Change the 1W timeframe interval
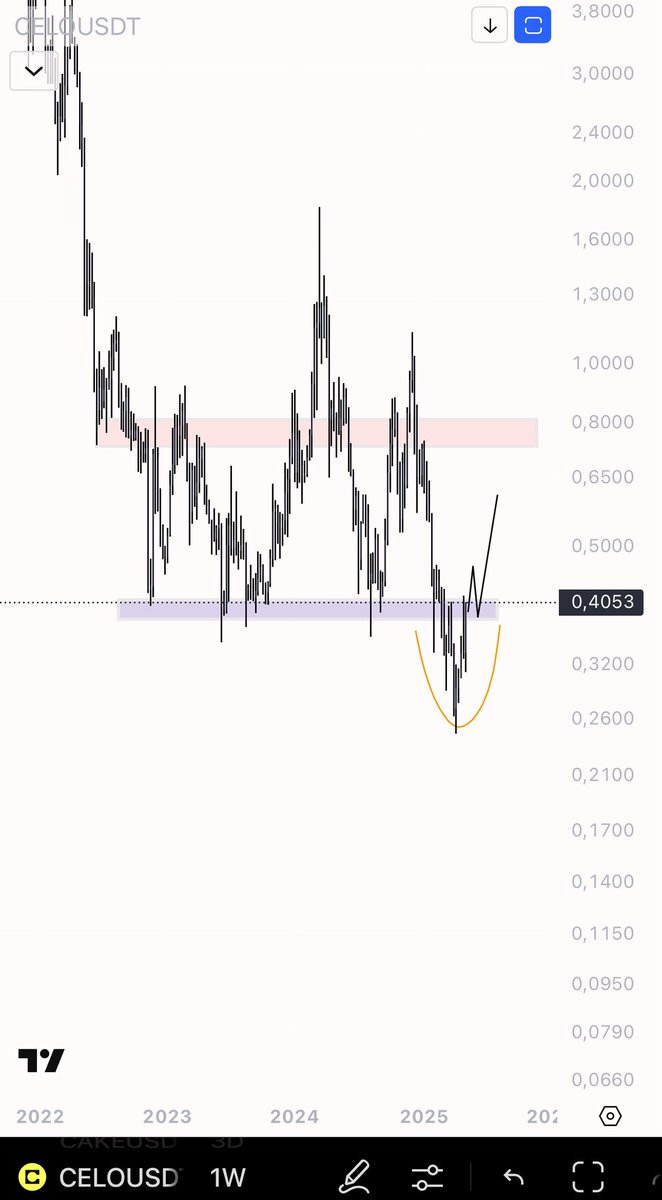Viewport: 662px width, 1200px height. [228, 1177]
